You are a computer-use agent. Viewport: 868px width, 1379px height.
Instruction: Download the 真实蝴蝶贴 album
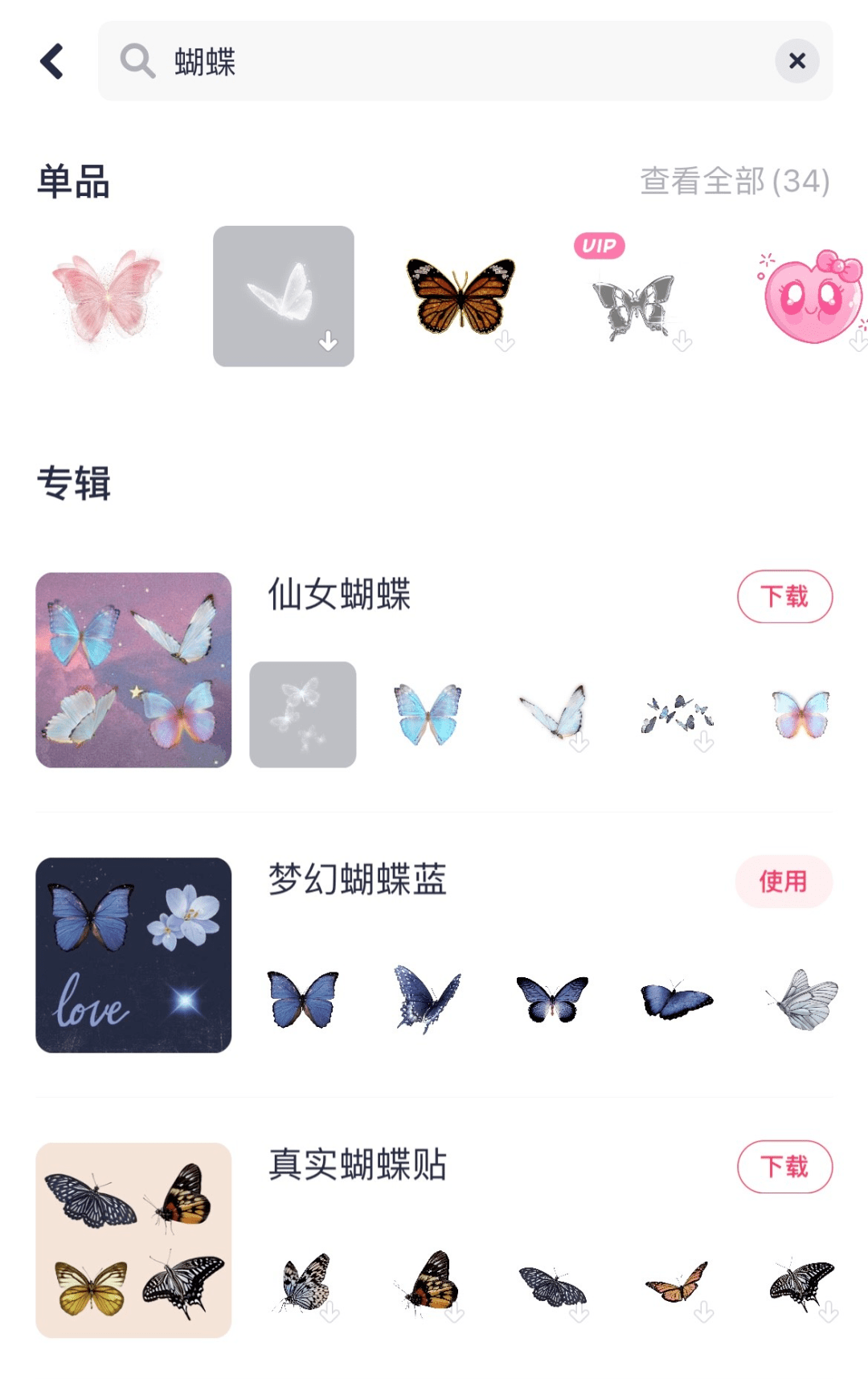pyautogui.click(x=784, y=1166)
